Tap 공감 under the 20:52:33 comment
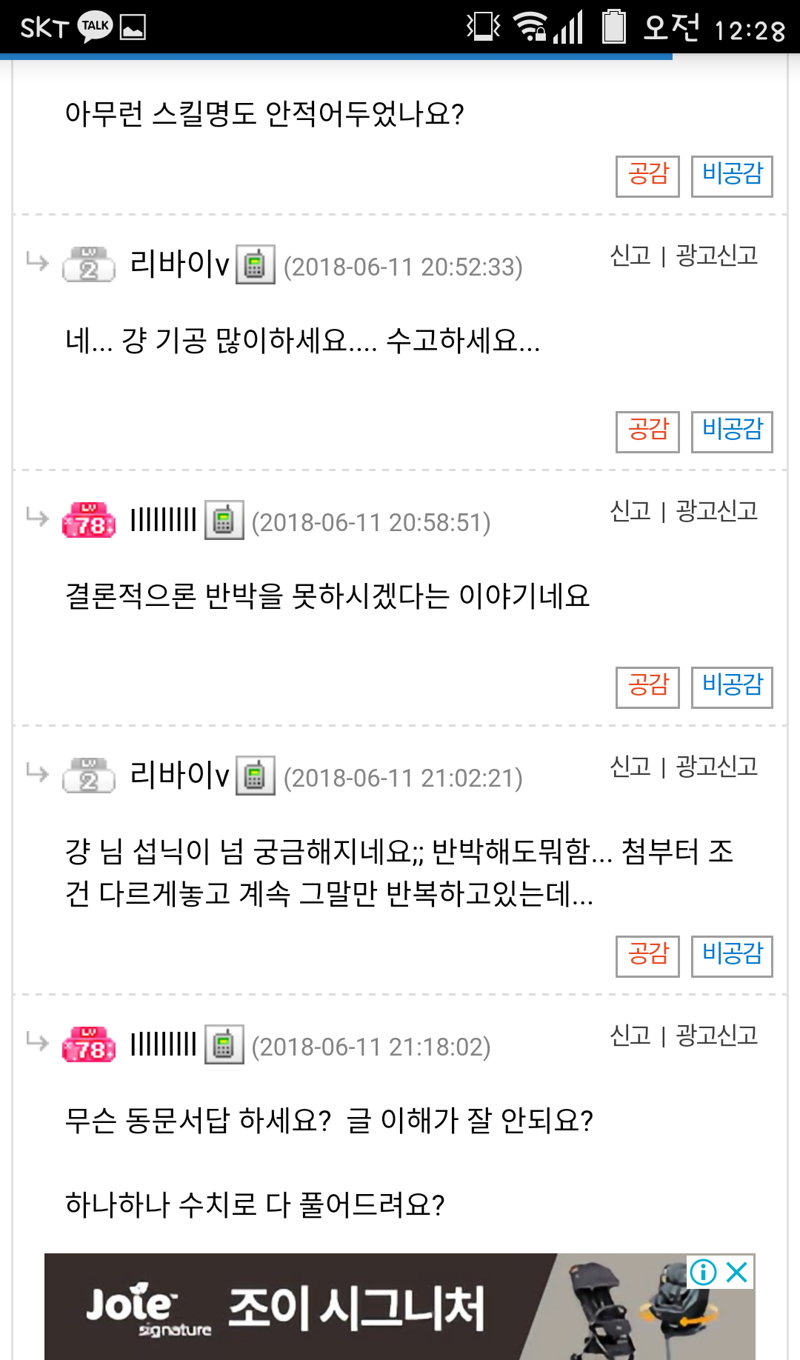Screen dimensions: 800x1360 coord(647,431)
